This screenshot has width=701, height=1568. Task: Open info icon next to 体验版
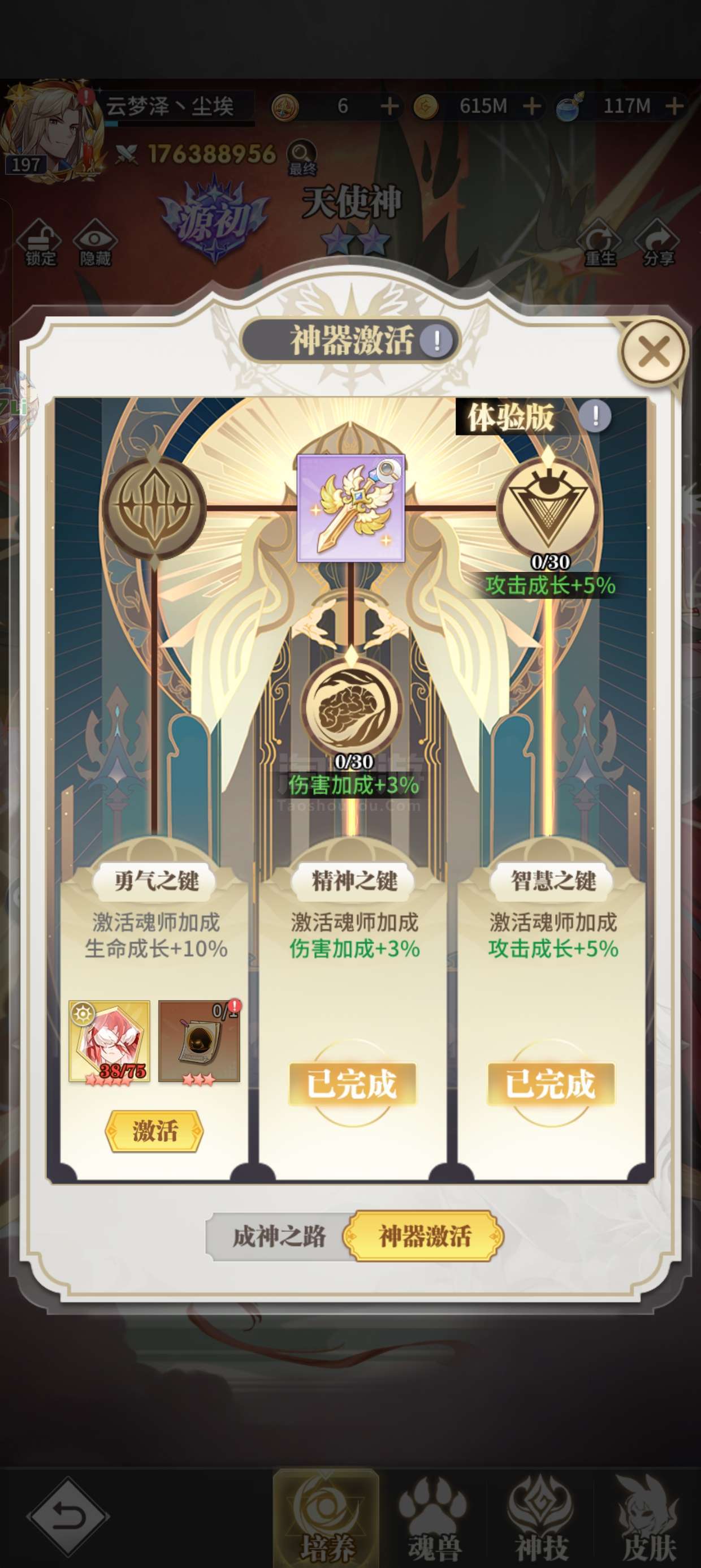tap(595, 416)
